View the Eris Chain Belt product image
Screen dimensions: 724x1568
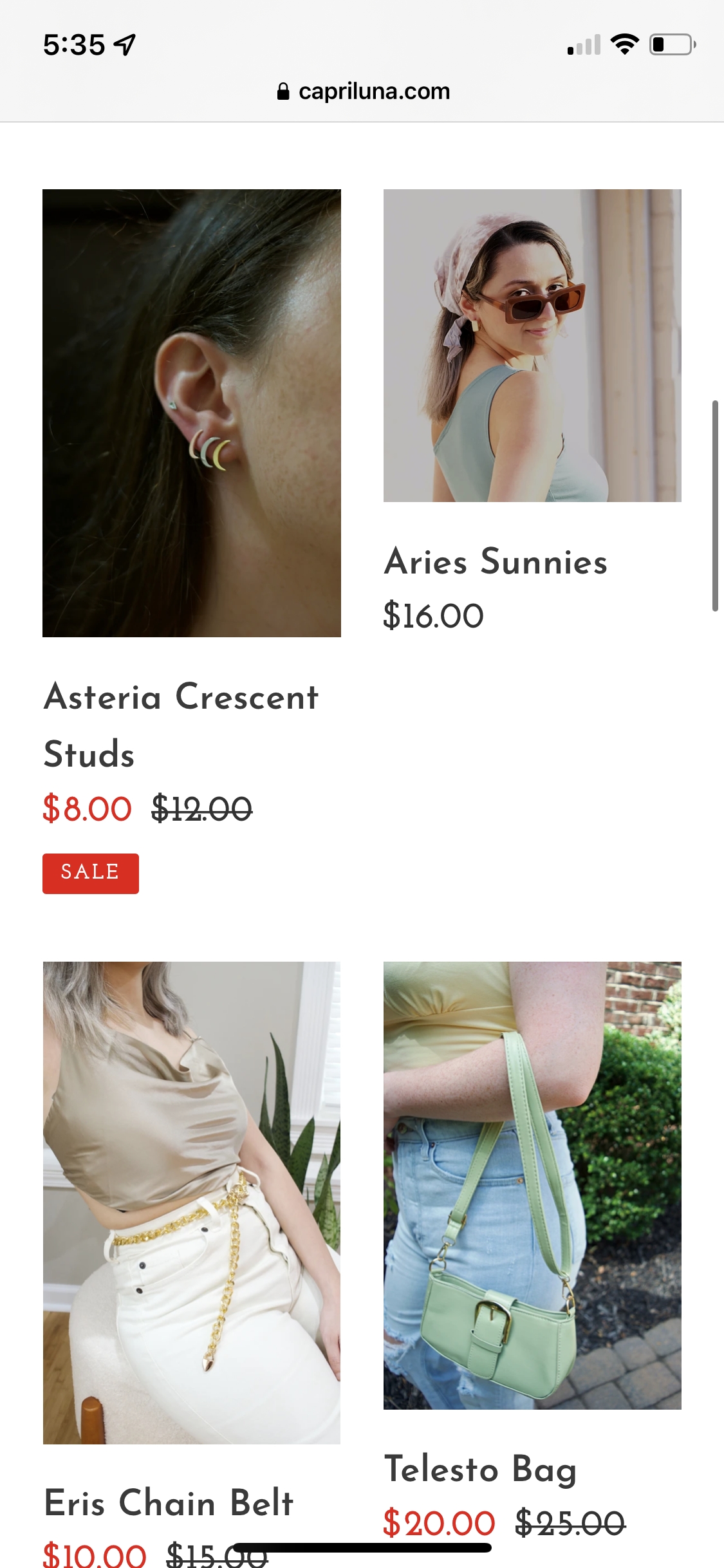click(191, 1202)
